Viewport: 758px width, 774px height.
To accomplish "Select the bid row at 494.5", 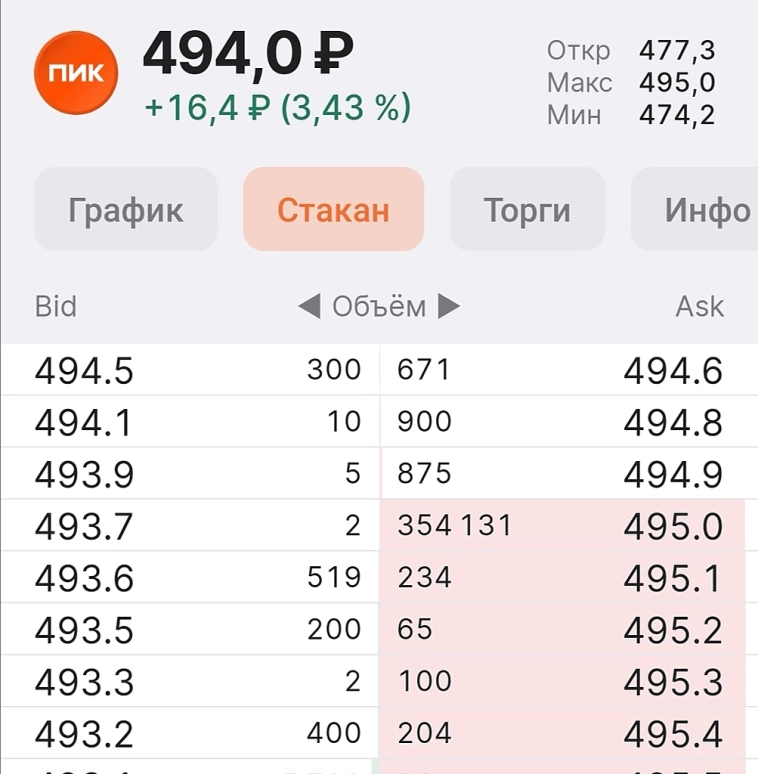I will coord(190,370).
